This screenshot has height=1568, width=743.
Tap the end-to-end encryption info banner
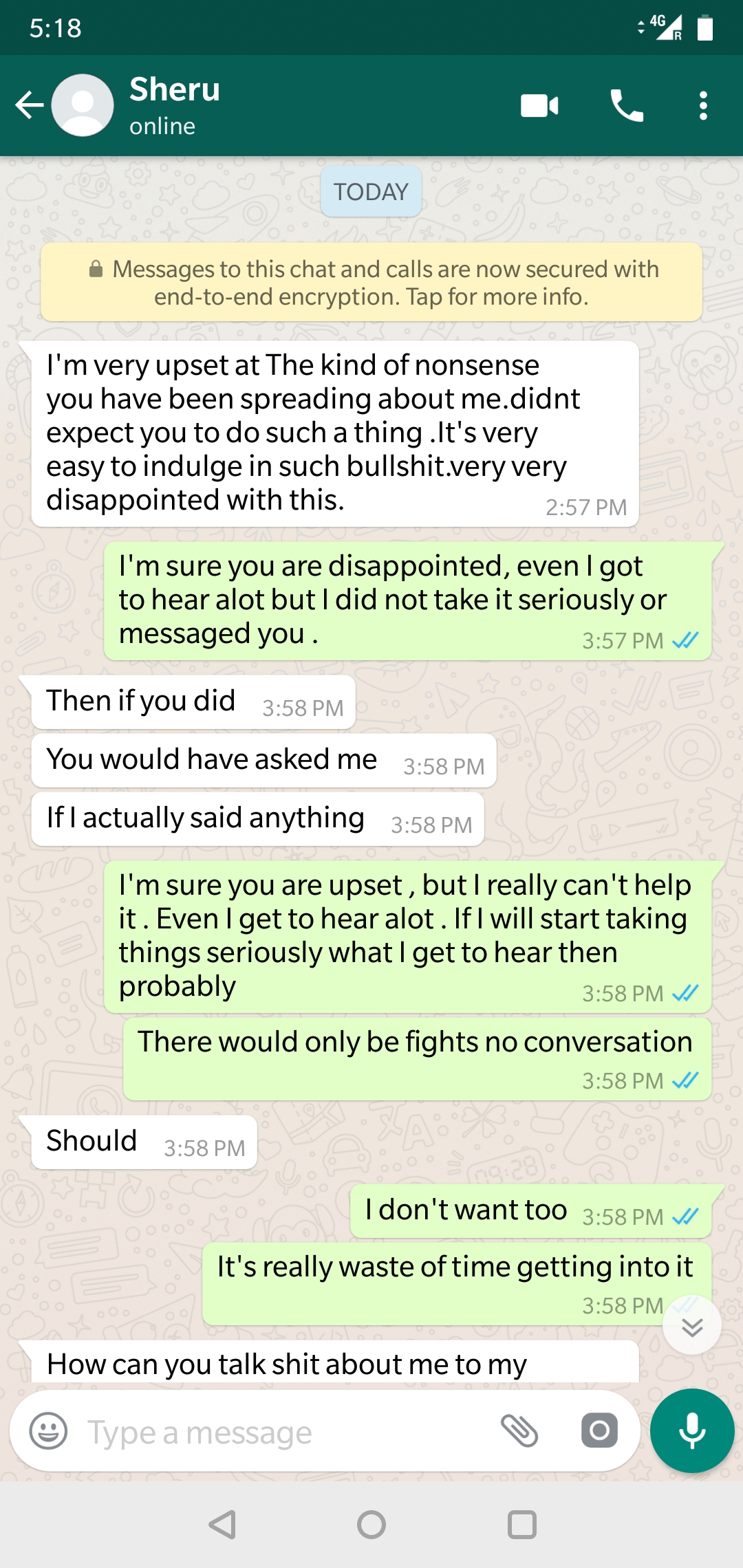tap(371, 282)
